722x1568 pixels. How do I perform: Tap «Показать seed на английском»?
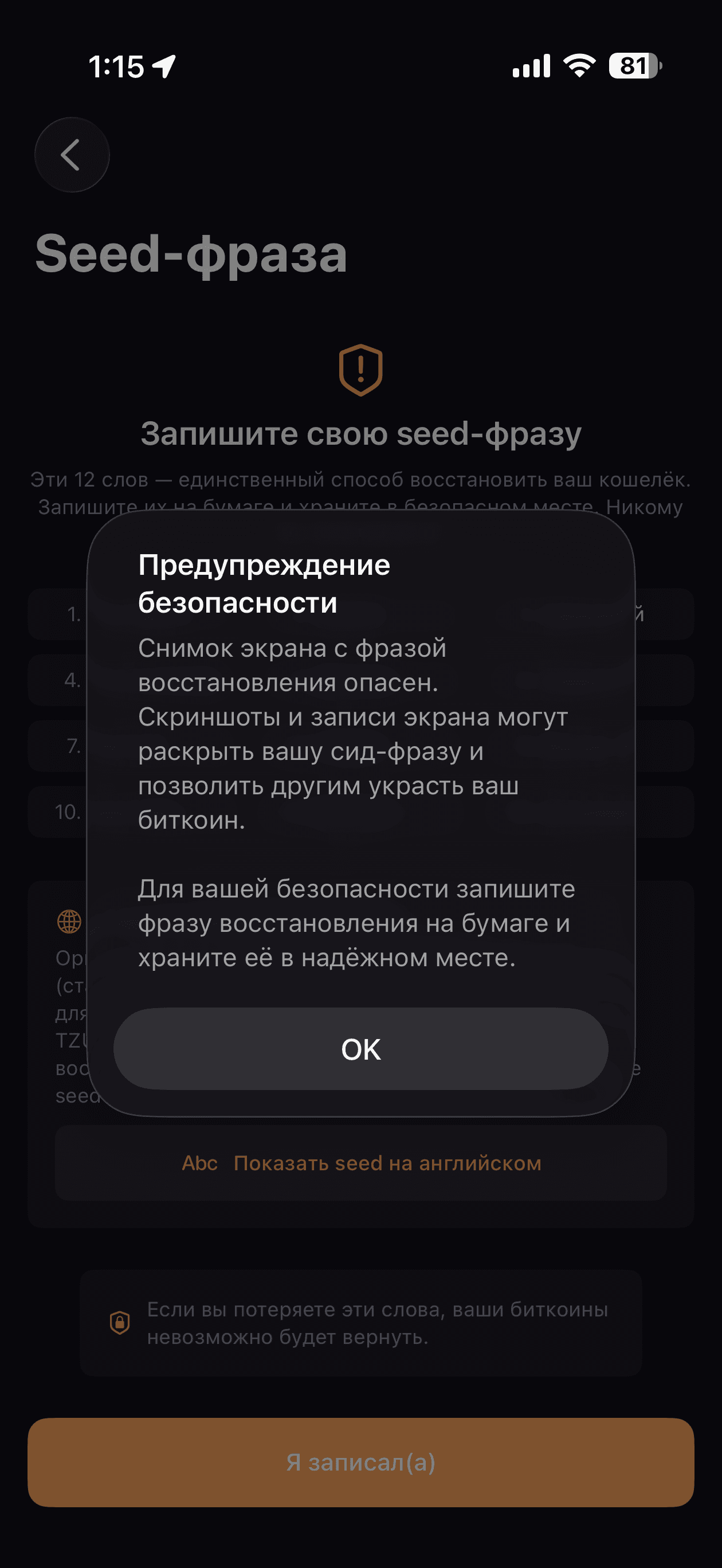[361, 1163]
